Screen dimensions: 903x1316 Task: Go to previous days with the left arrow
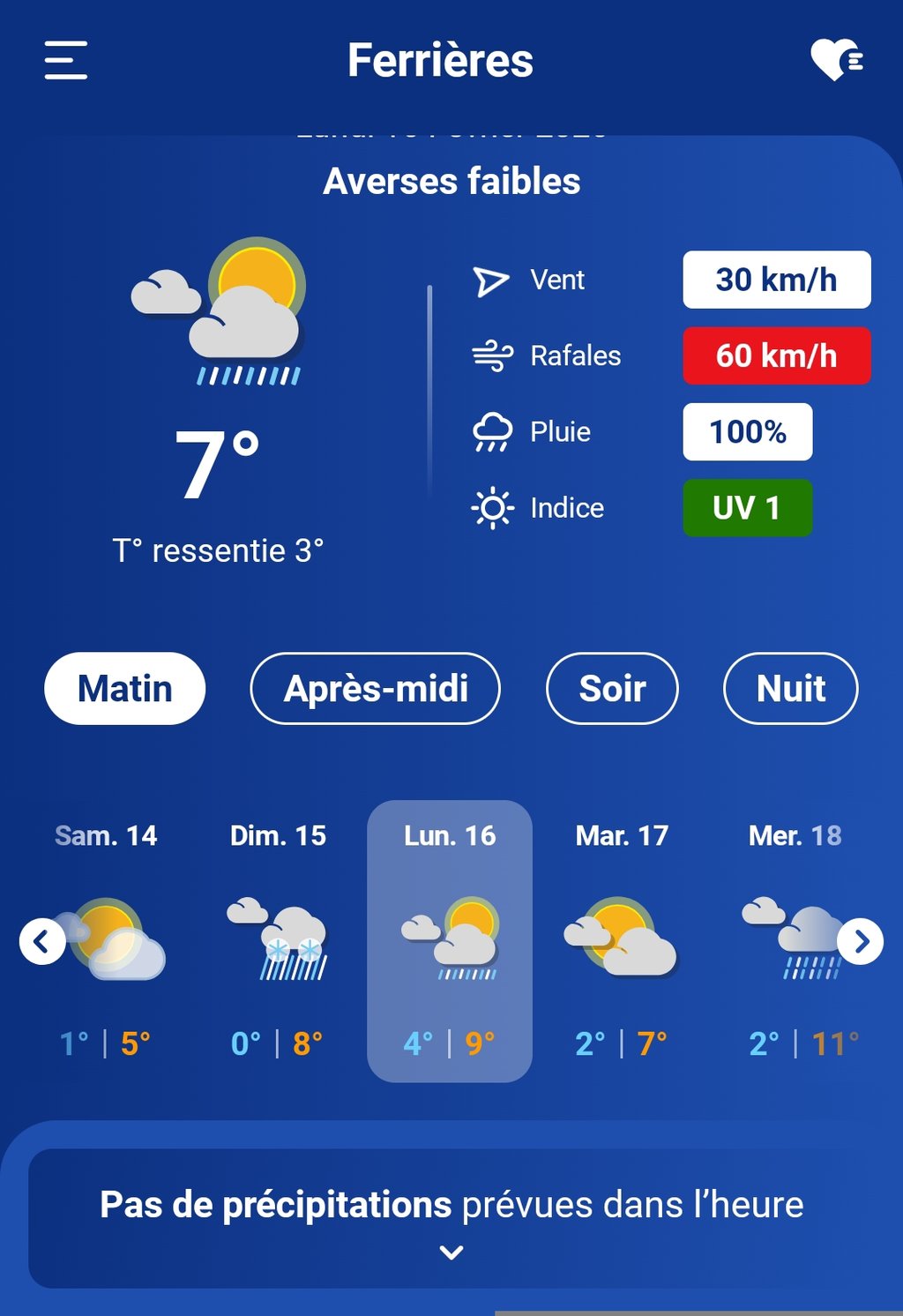pos(41,941)
